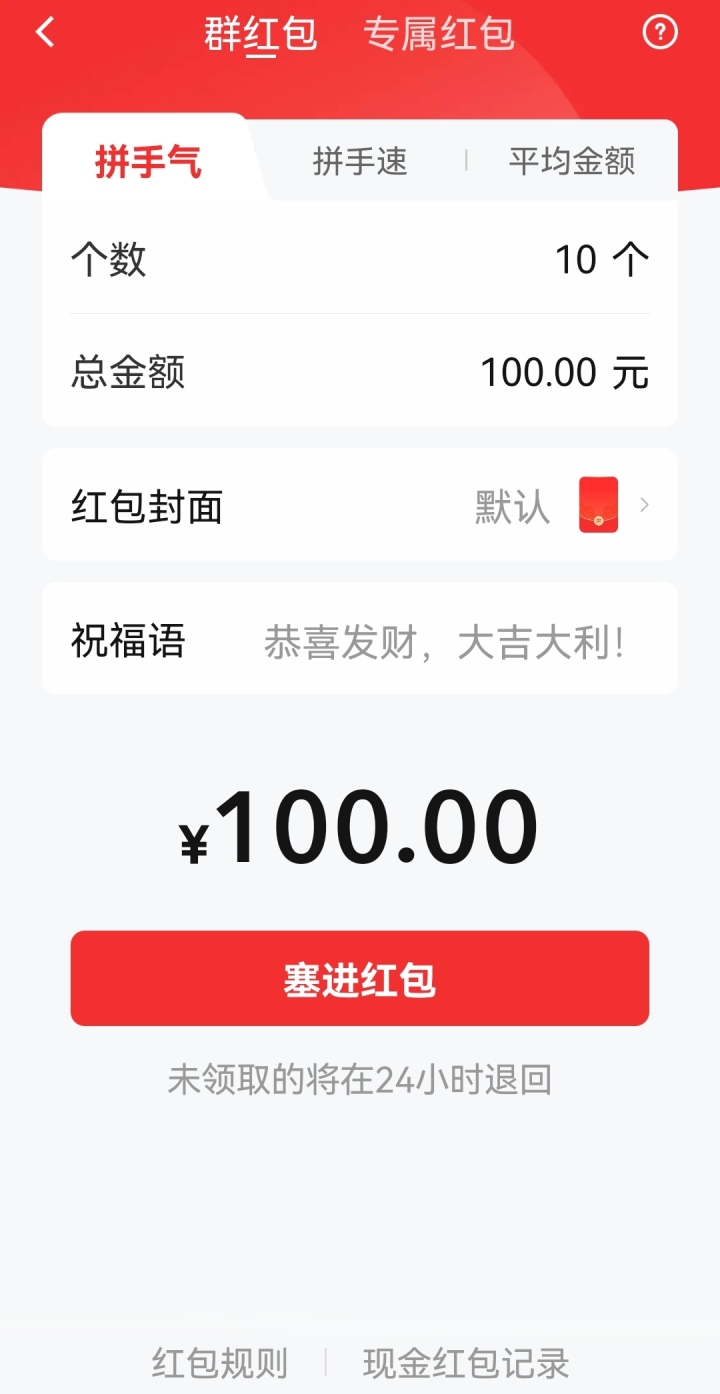This screenshot has width=720, height=1394.
Task: Select the 拼手气 red packet mode
Action: 148,161
